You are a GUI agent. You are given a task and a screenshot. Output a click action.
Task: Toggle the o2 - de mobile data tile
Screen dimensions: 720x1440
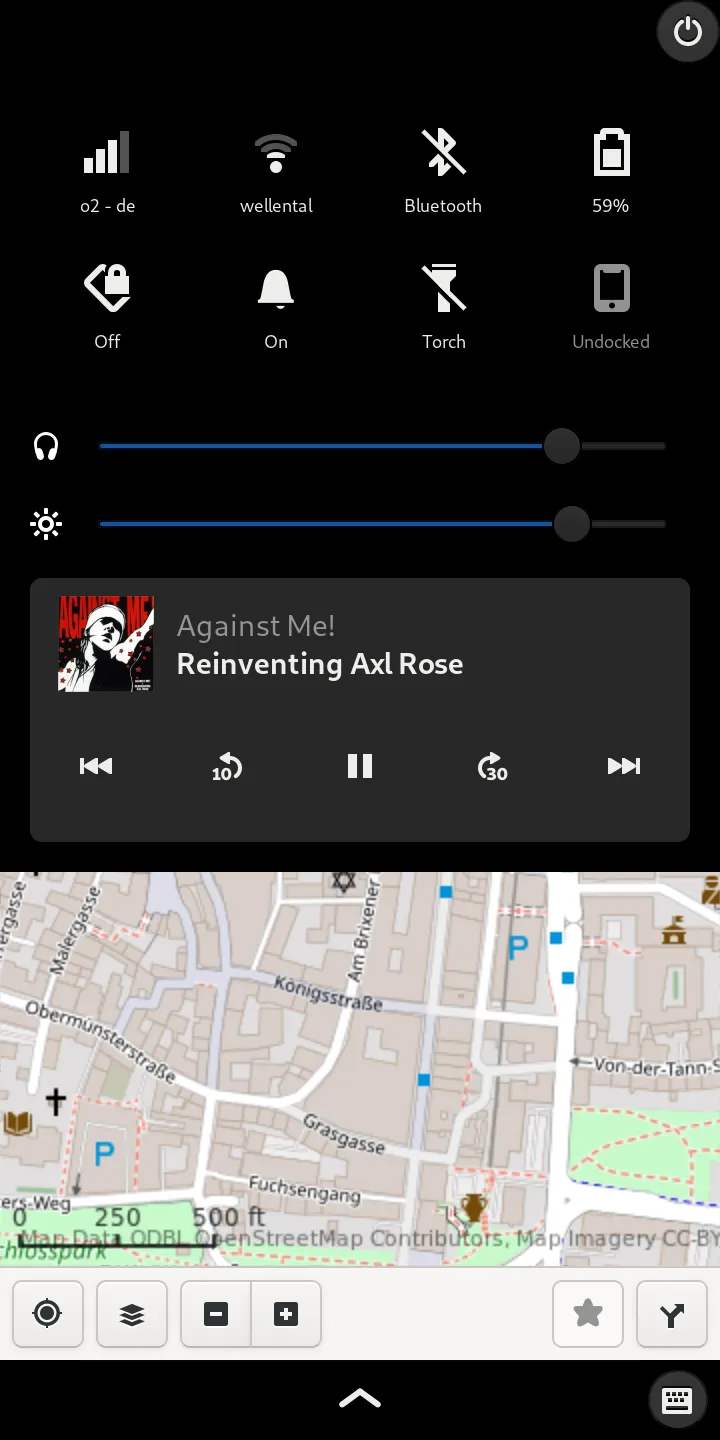click(x=108, y=172)
